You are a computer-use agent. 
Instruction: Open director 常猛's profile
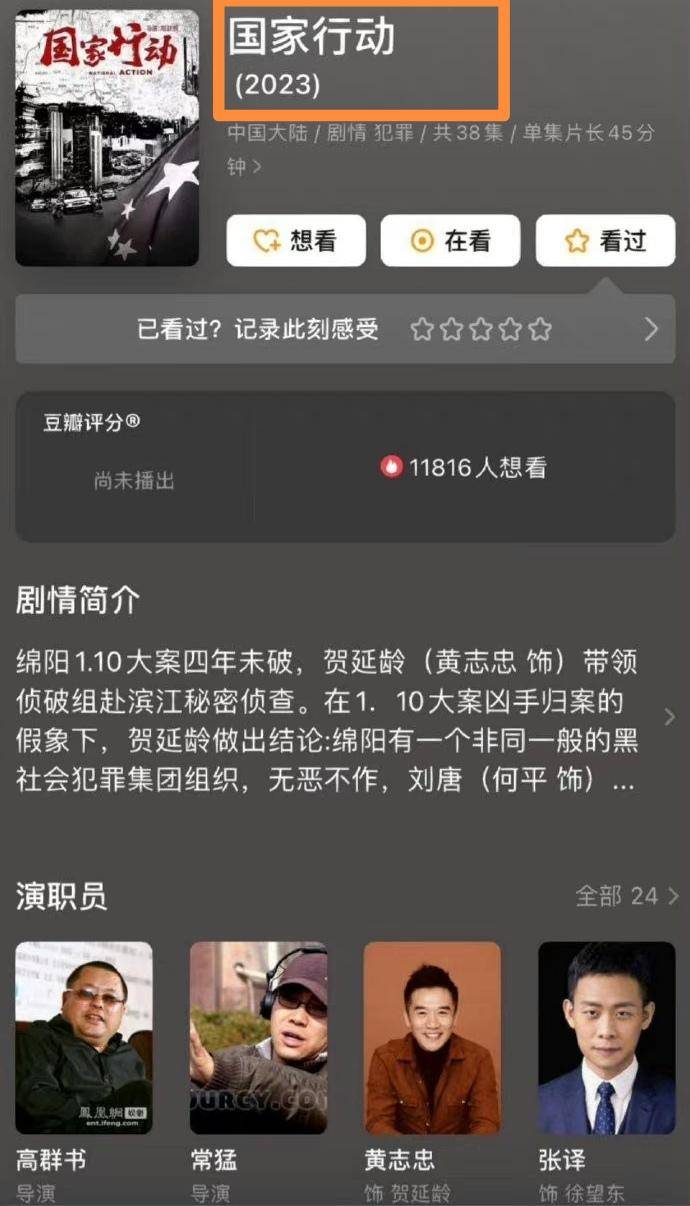point(258,1037)
